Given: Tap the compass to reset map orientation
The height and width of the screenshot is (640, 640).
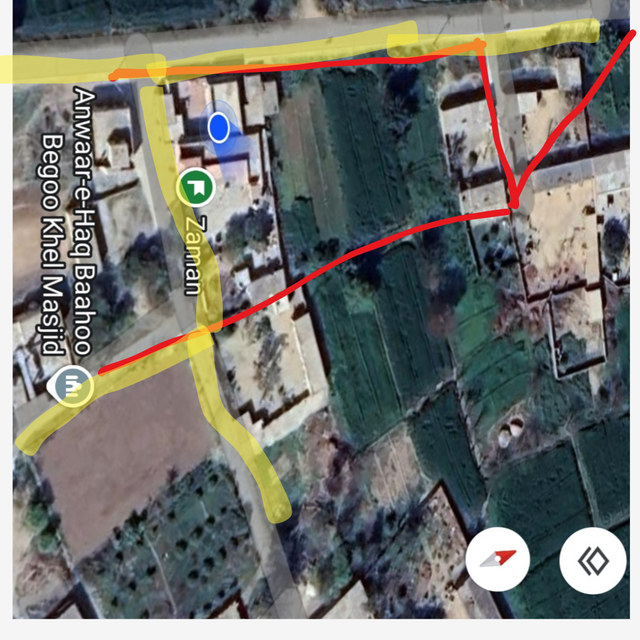Looking at the screenshot, I should [x=497, y=561].
